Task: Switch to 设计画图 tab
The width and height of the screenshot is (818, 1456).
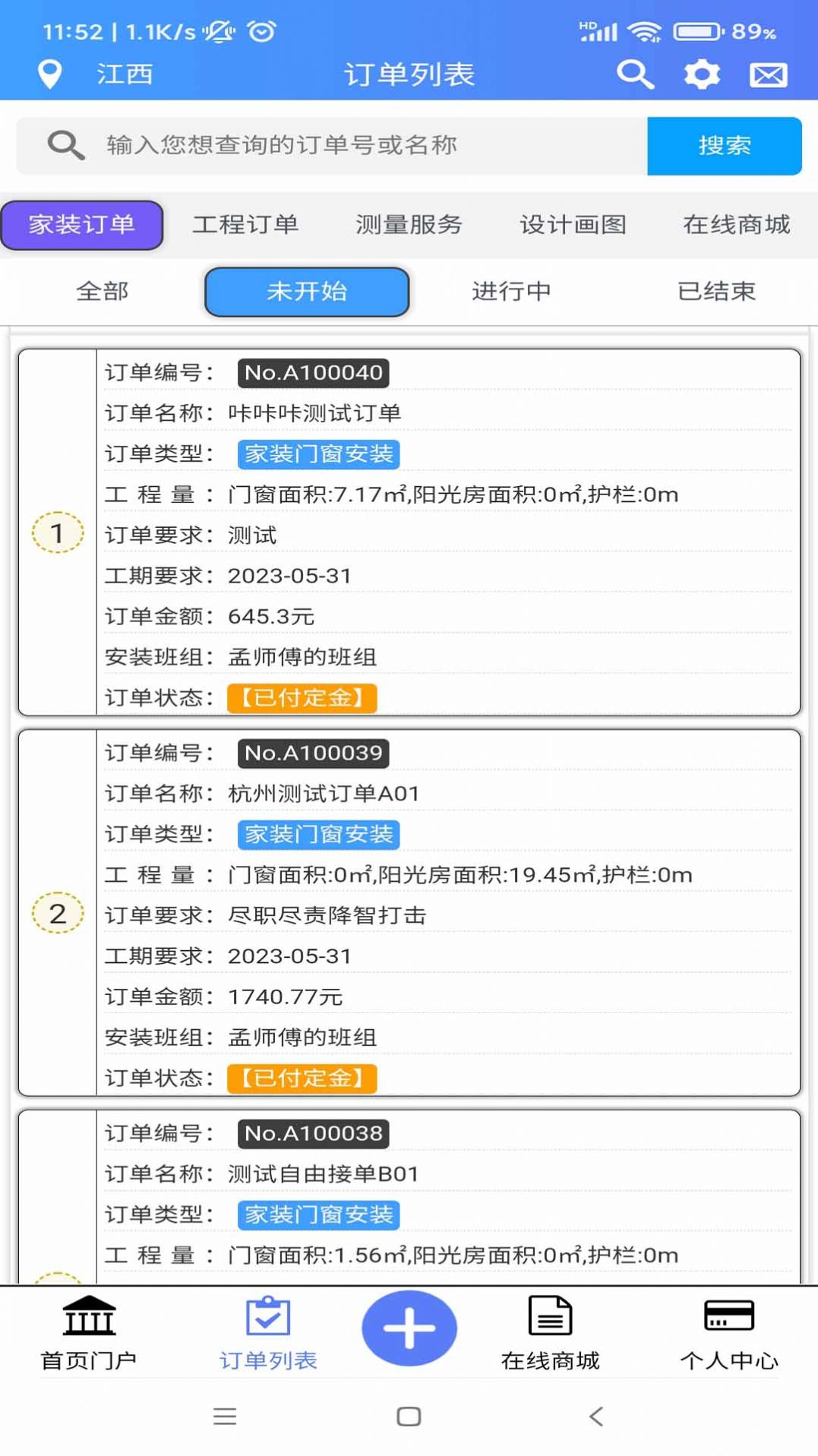Action: click(x=573, y=225)
